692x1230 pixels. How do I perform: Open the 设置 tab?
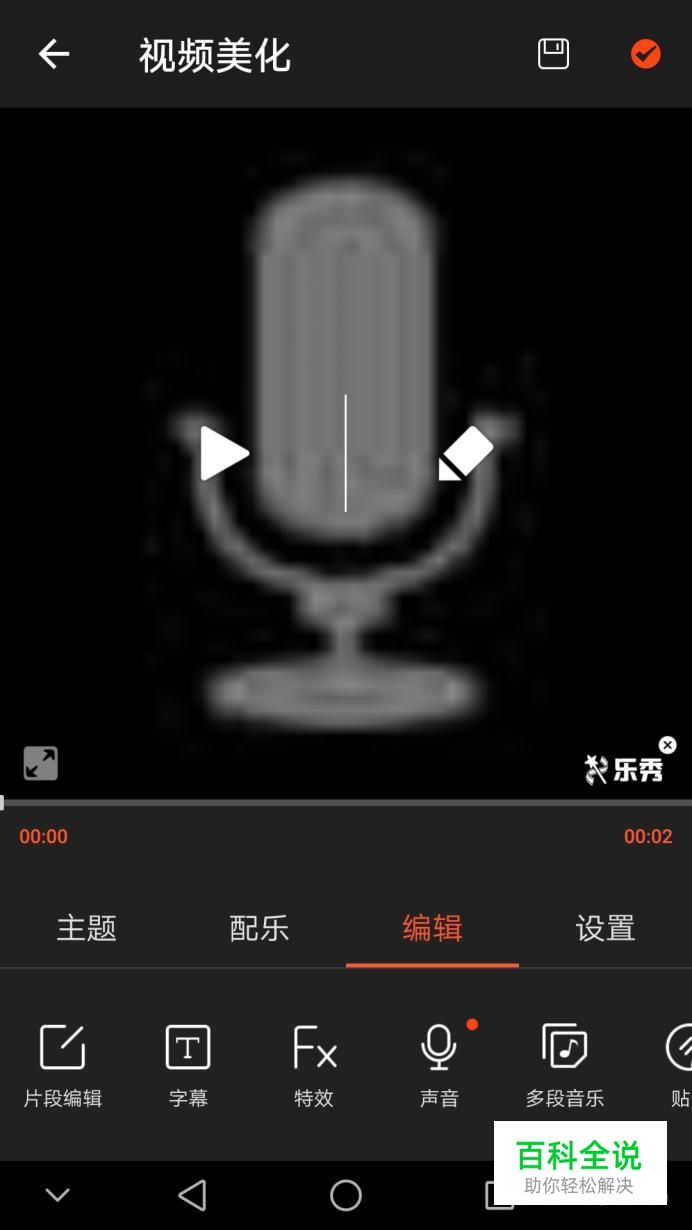[x=605, y=928]
